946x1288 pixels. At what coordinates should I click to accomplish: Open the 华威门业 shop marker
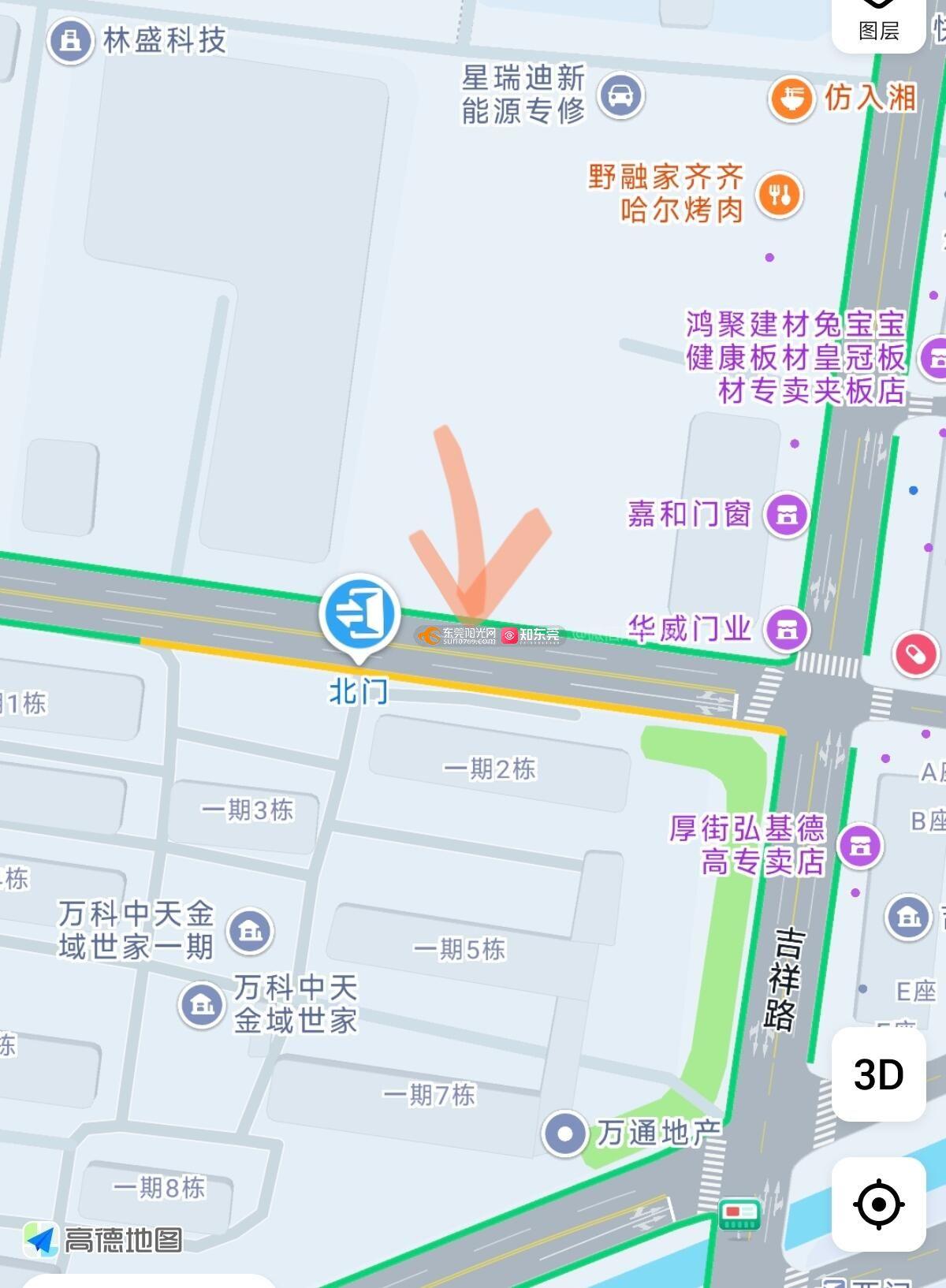(786, 629)
